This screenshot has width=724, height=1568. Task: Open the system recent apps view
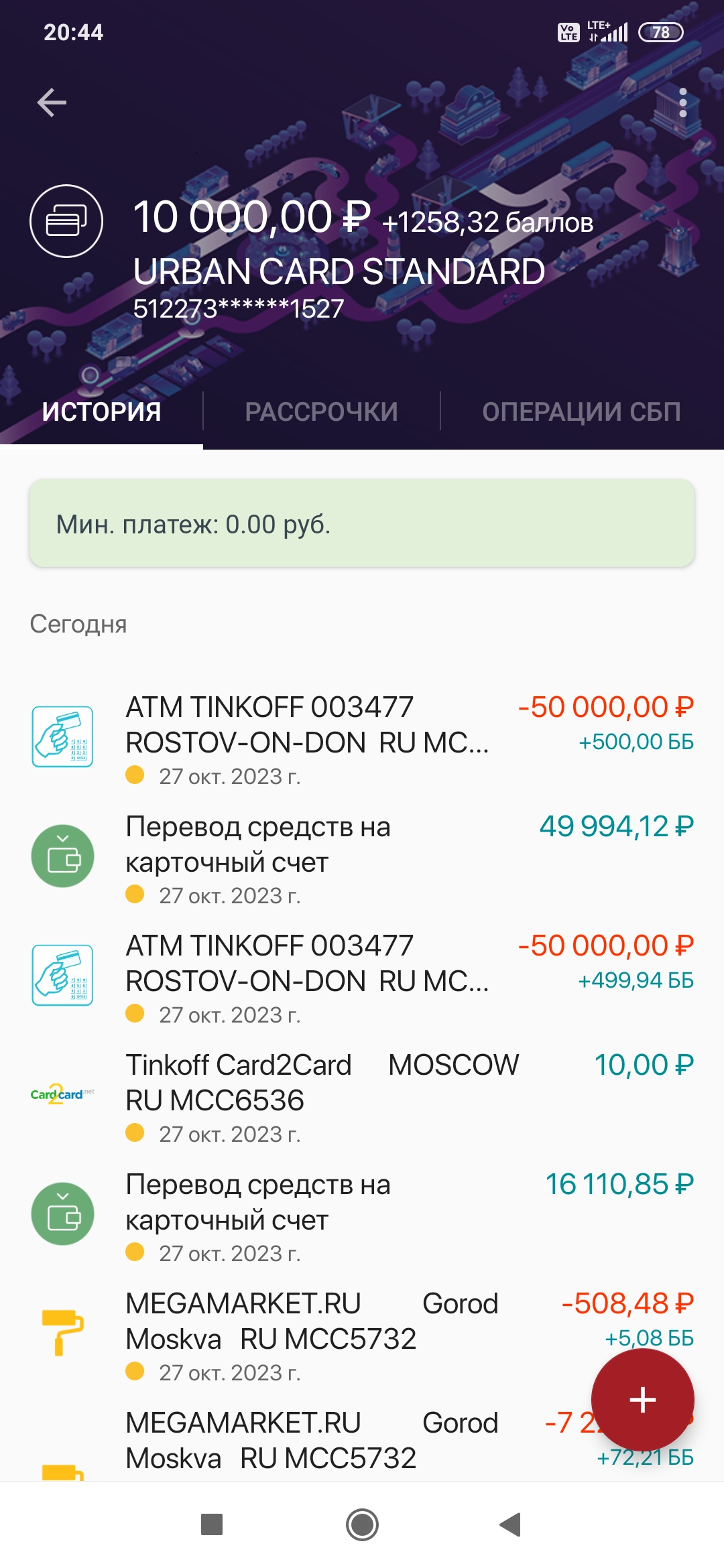tap(212, 1524)
